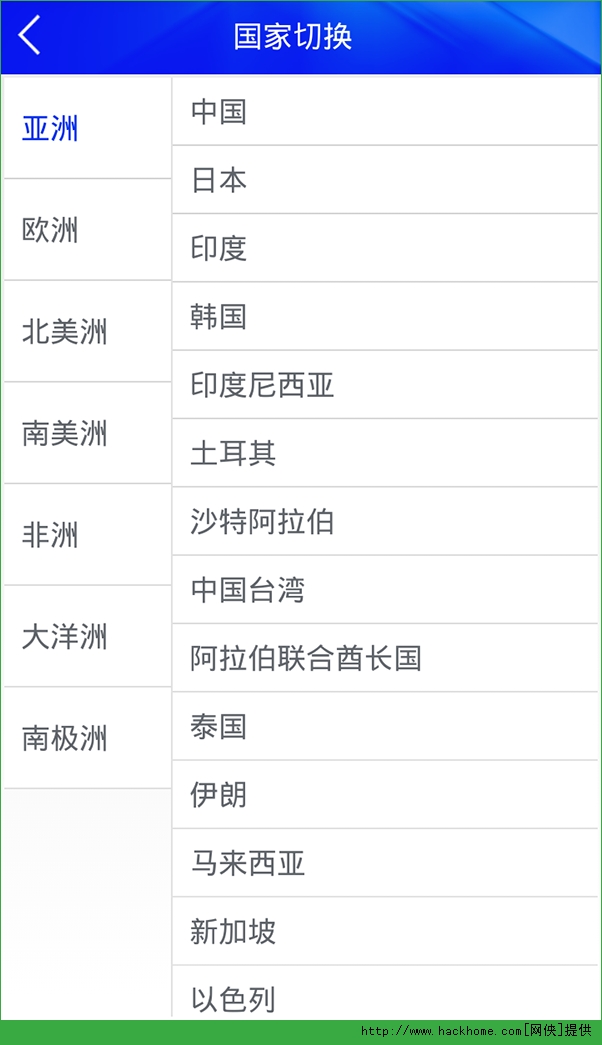Show countries under 非洲
602x1045 pixels.
point(86,535)
